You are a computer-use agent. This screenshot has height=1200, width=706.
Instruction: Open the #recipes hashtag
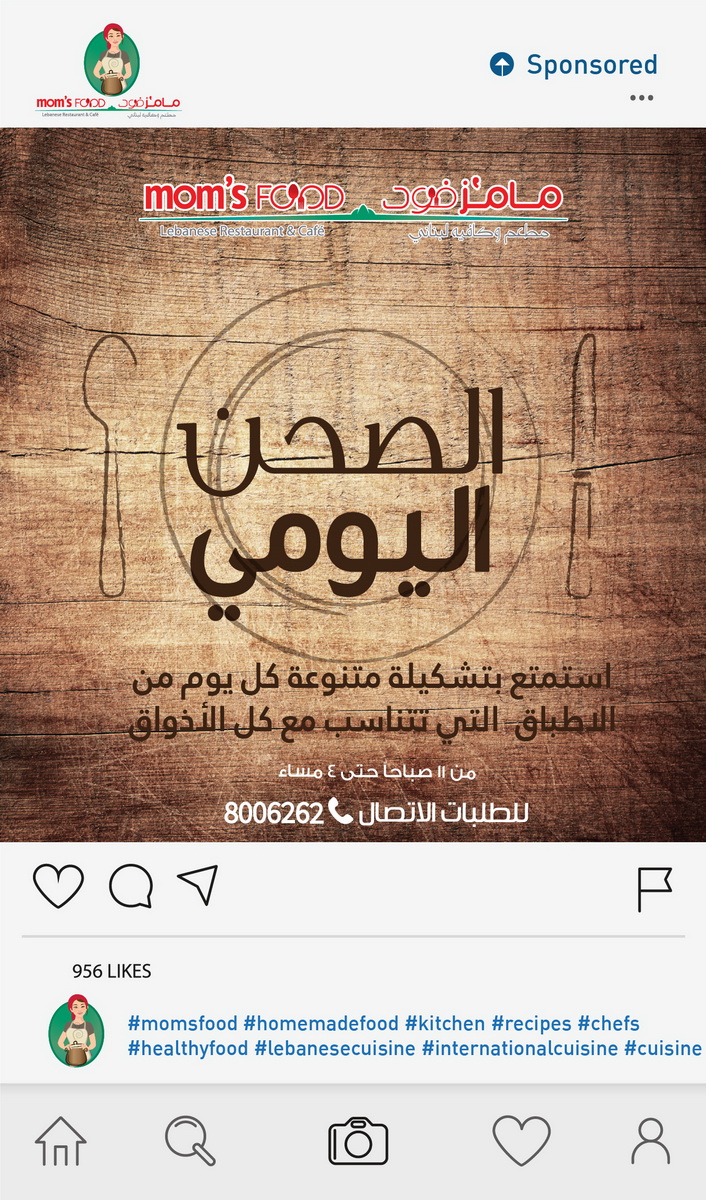(531, 1024)
